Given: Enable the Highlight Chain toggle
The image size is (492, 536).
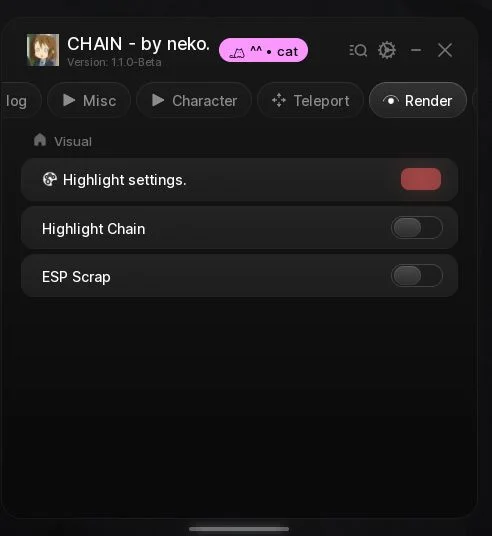Looking at the screenshot, I should click(417, 228).
